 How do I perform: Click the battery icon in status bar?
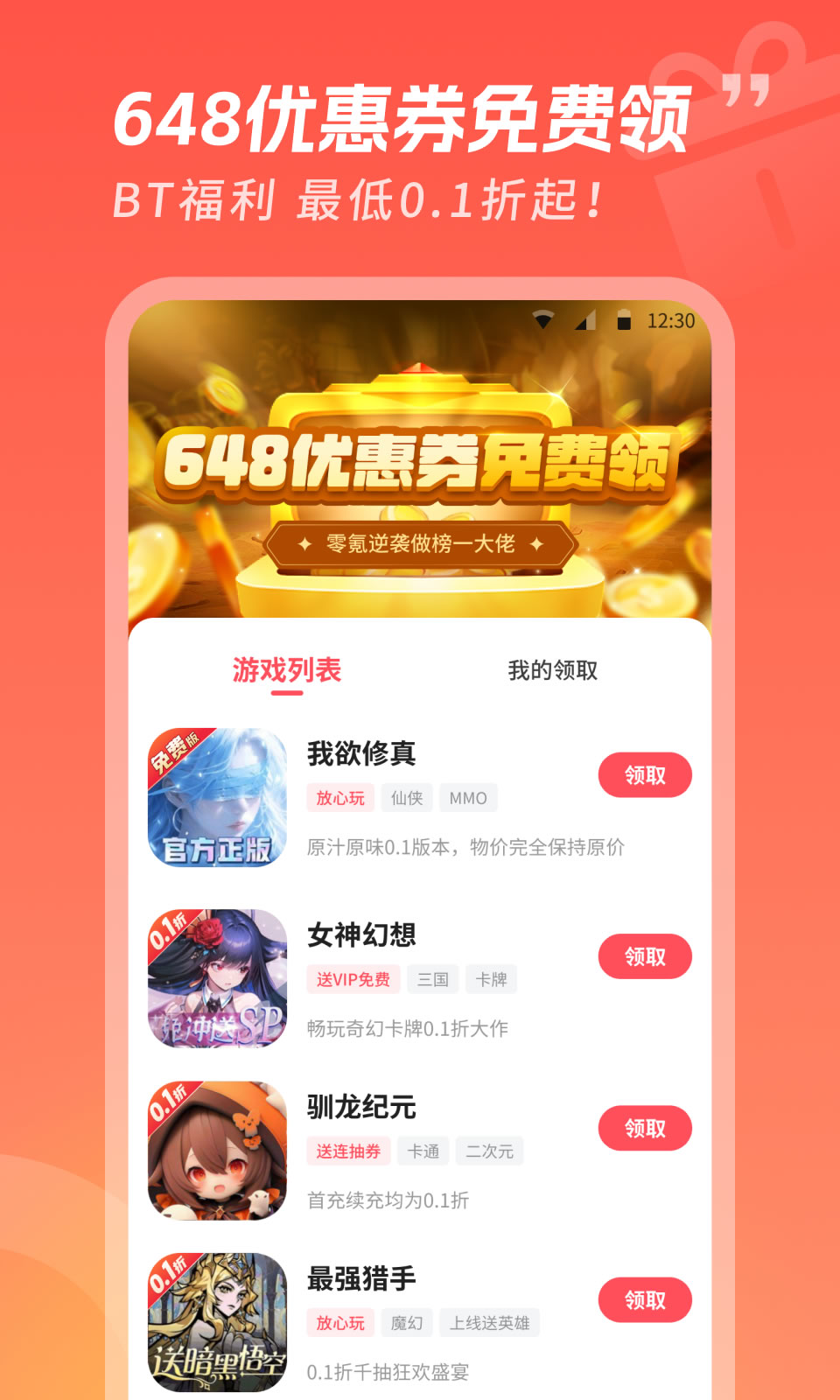tap(625, 322)
